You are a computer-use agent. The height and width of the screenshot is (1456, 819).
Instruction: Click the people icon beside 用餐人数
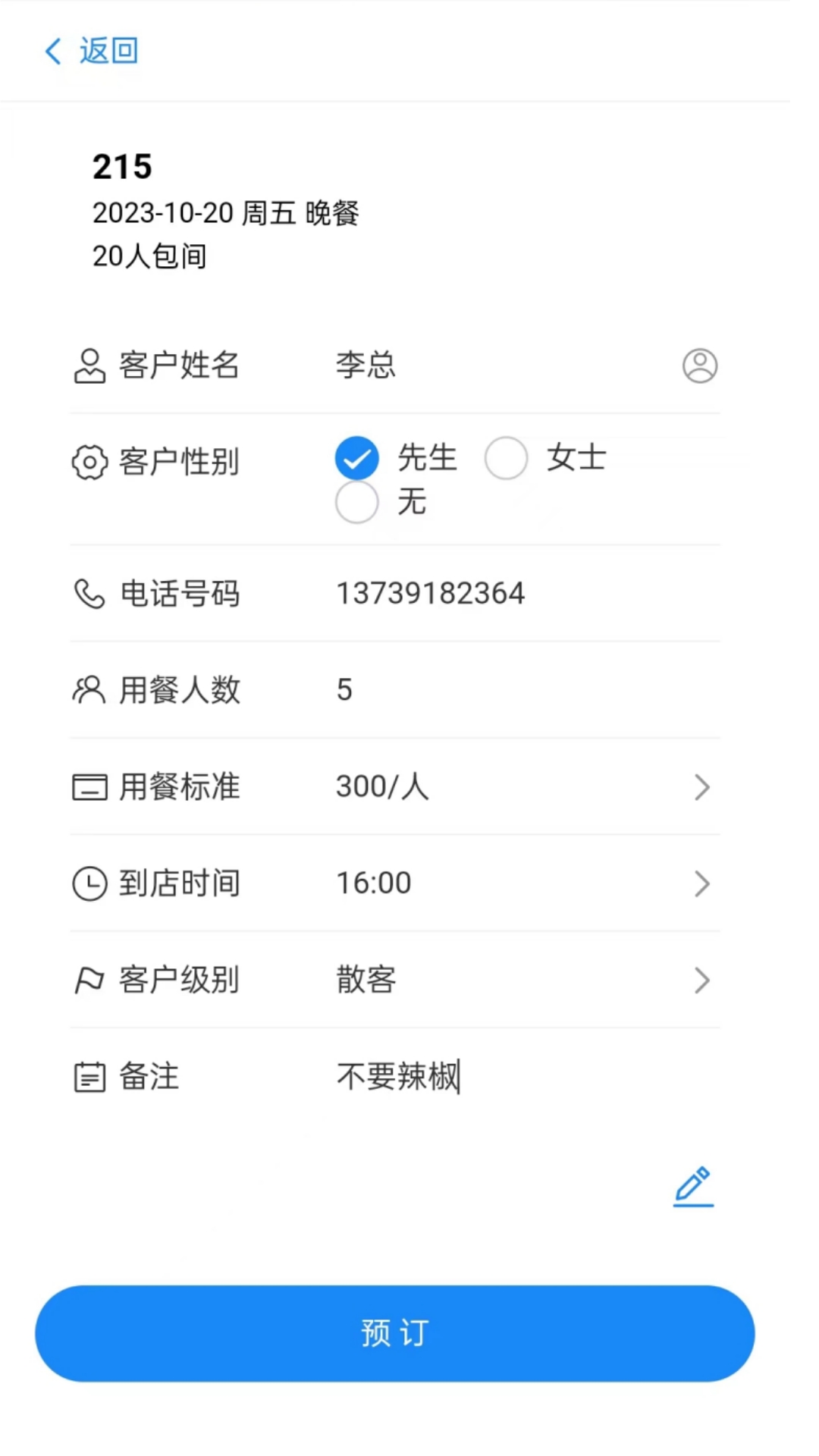click(x=89, y=689)
